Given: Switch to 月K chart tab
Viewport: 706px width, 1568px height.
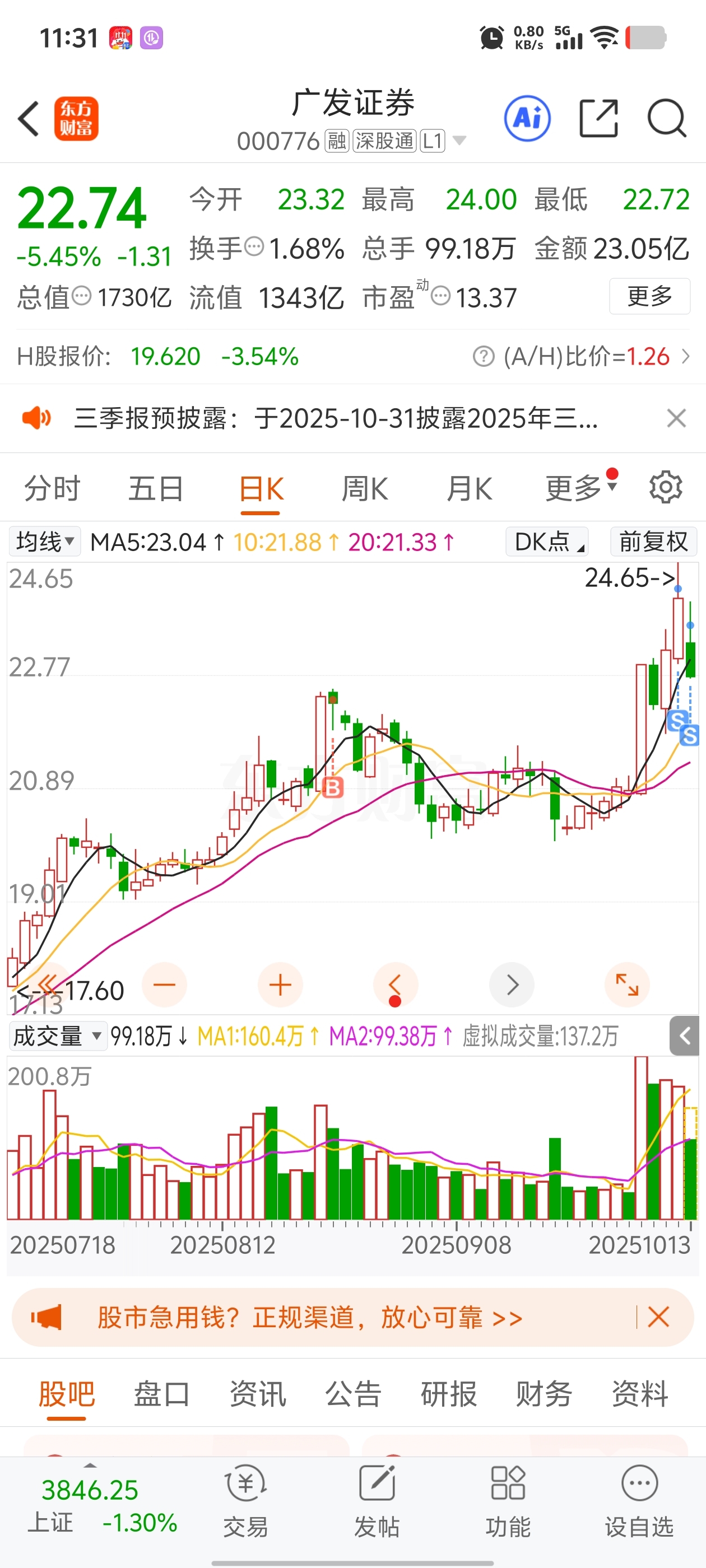Looking at the screenshot, I should click(468, 489).
